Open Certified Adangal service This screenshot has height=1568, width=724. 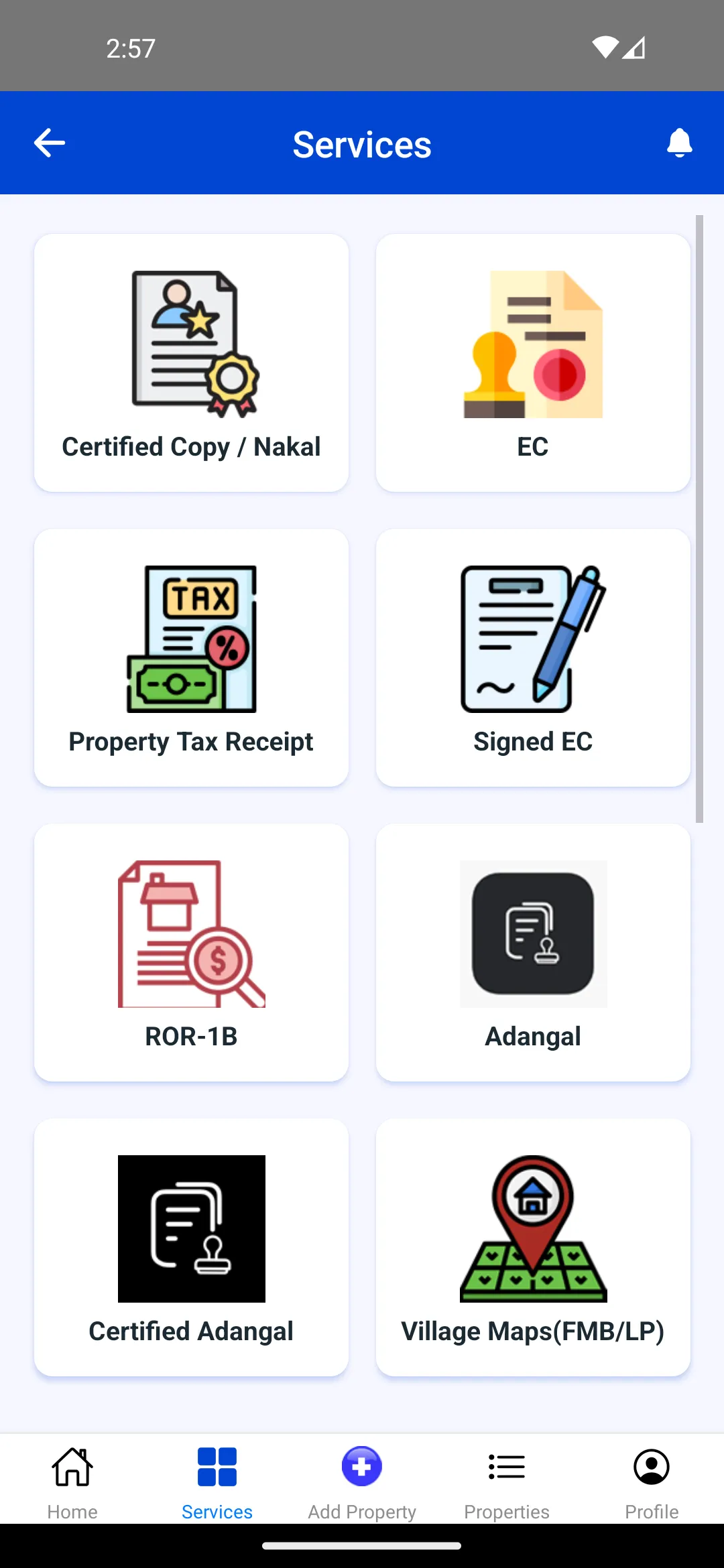click(191, 1247)
